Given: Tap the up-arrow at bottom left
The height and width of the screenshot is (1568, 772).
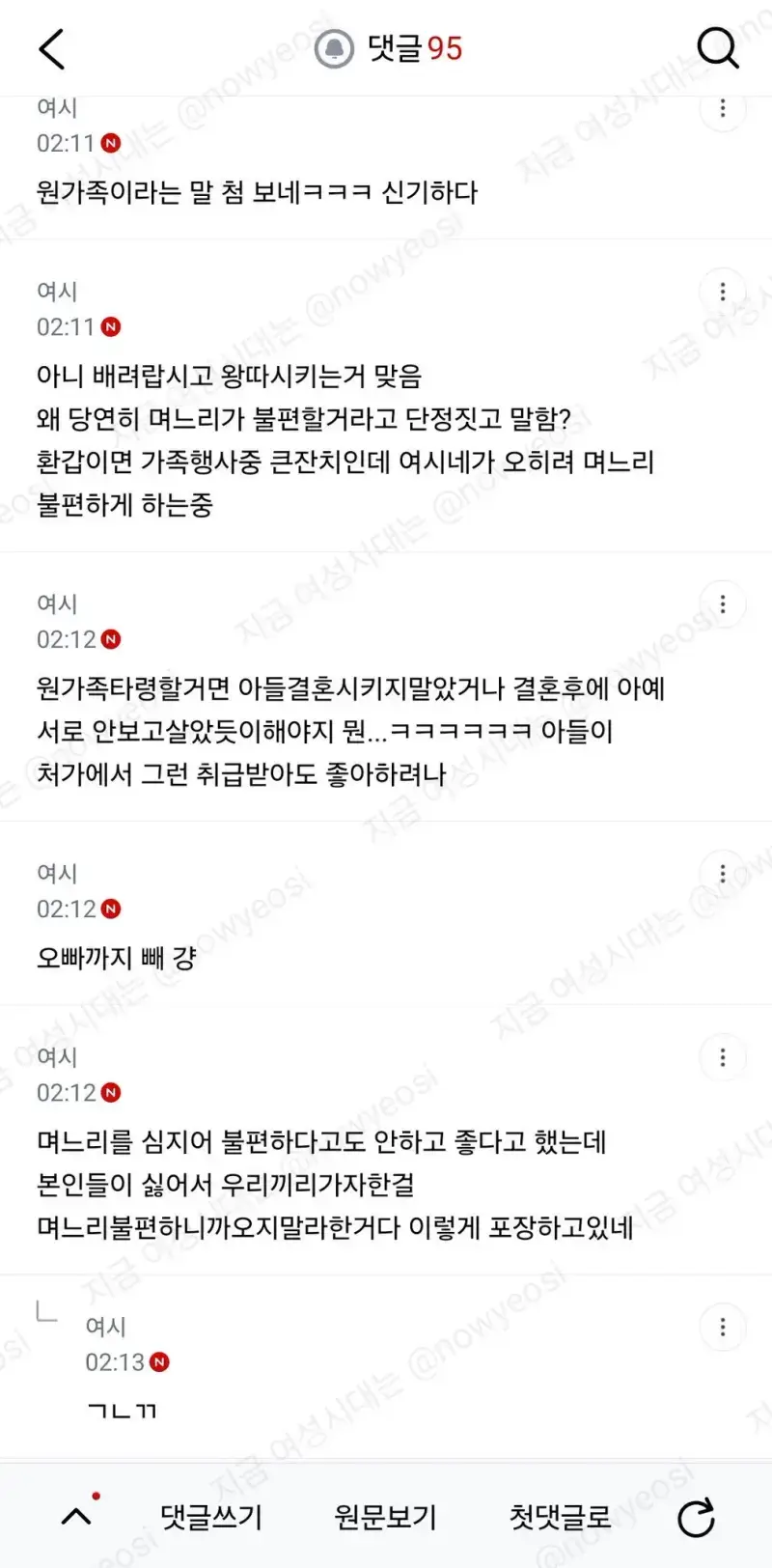Looking at the screenshot, I should (77, 1517).
